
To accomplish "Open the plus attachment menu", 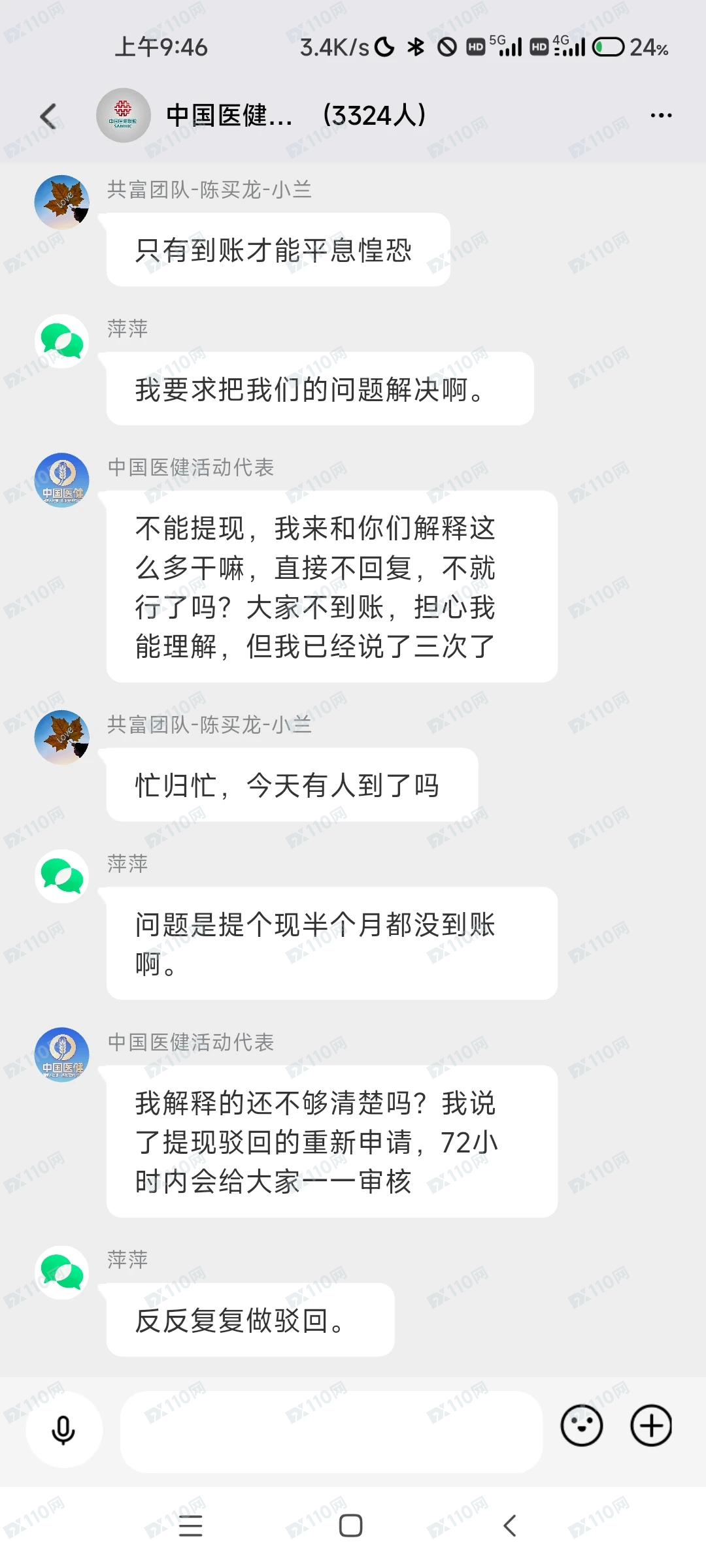I will click(x=650, y=1425).
